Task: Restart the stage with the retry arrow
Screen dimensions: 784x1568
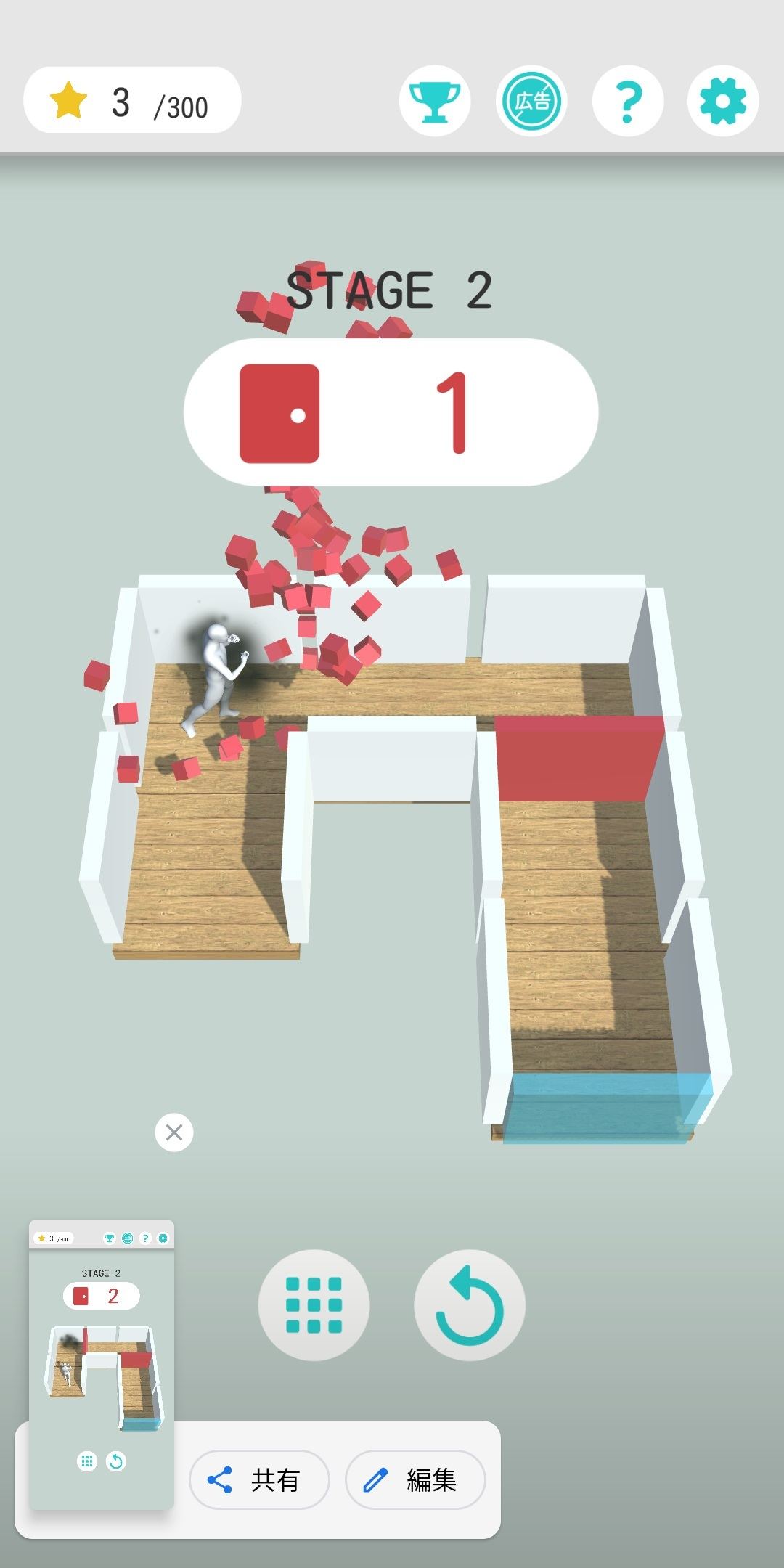Action: pos(469,1305)
